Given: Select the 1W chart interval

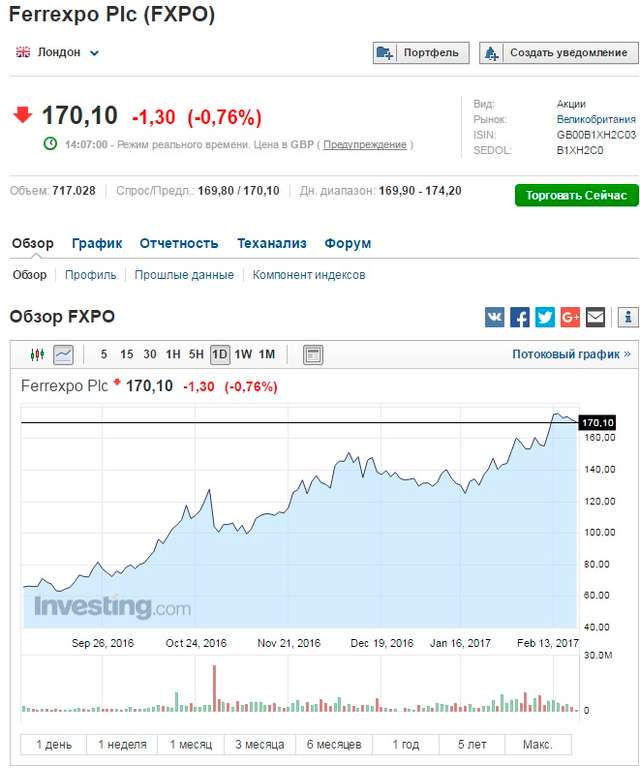Looking at the screenshot, I should (243, 354).
